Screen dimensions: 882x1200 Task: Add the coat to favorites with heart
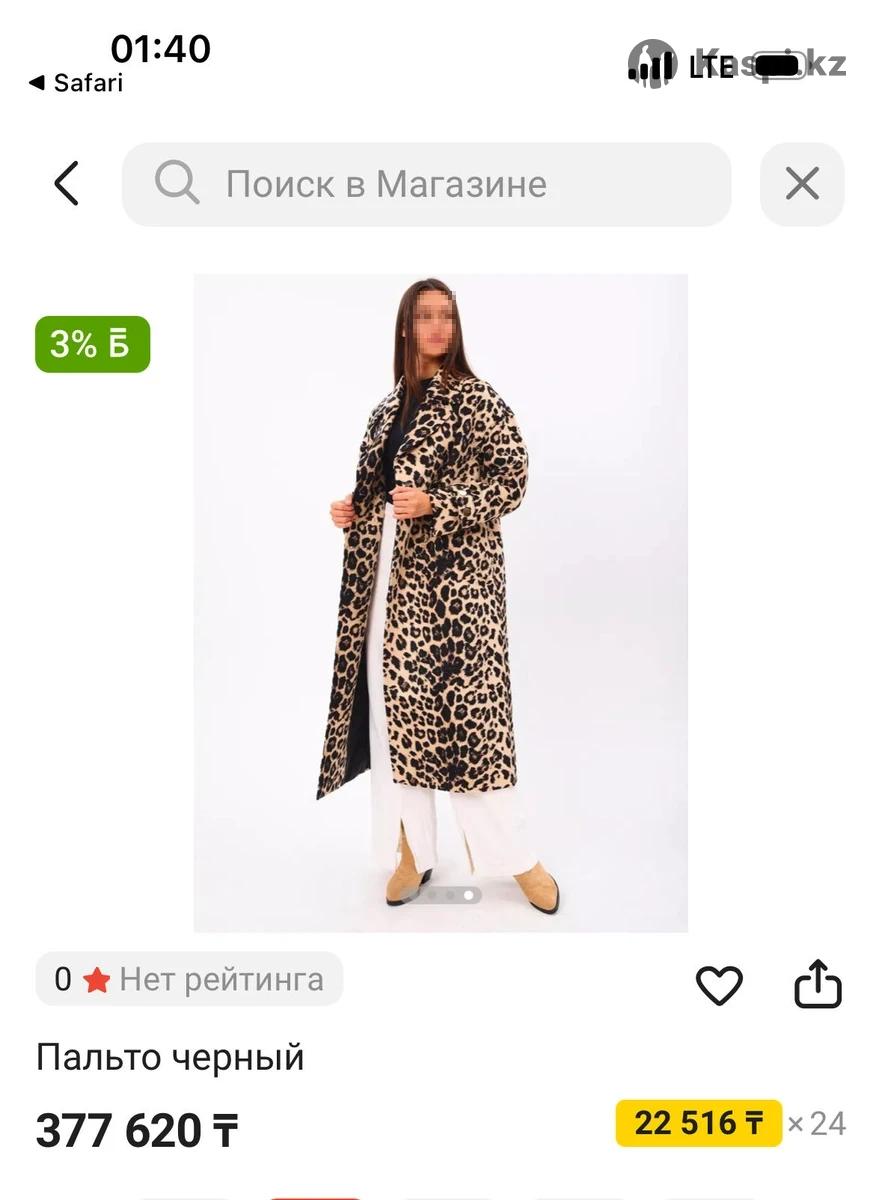tap(719, 986)
